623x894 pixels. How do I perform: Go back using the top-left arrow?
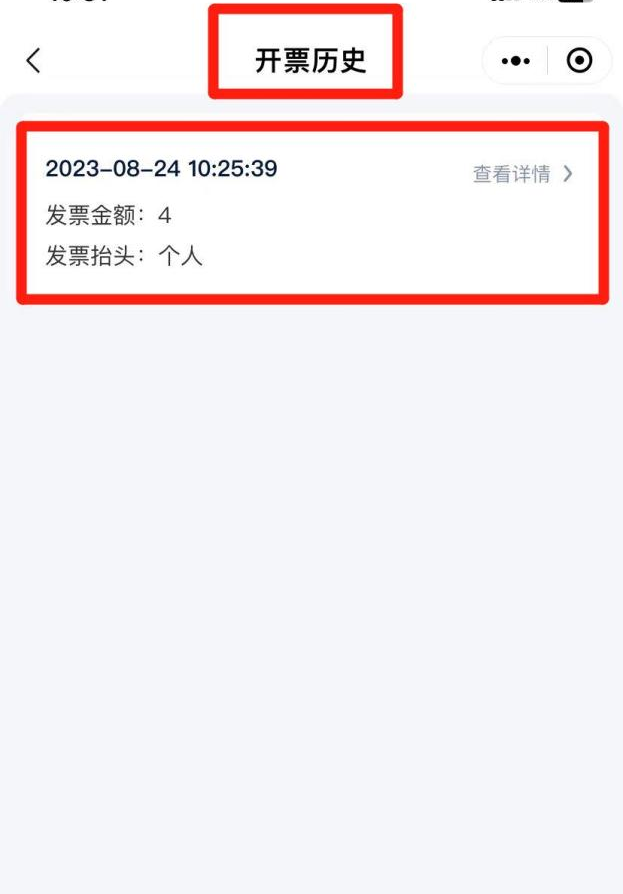[34, 61]
